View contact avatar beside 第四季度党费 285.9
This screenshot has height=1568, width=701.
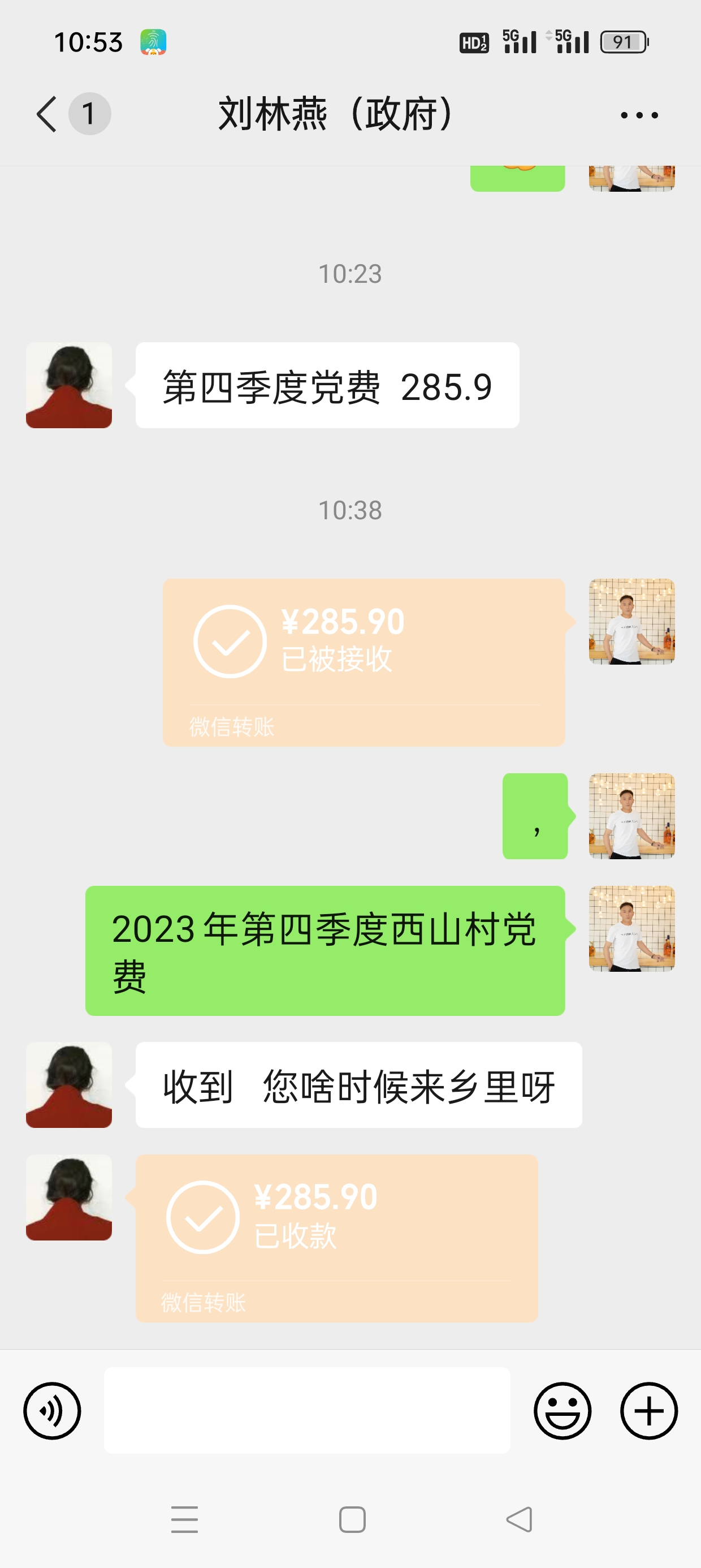coord(69,385)
